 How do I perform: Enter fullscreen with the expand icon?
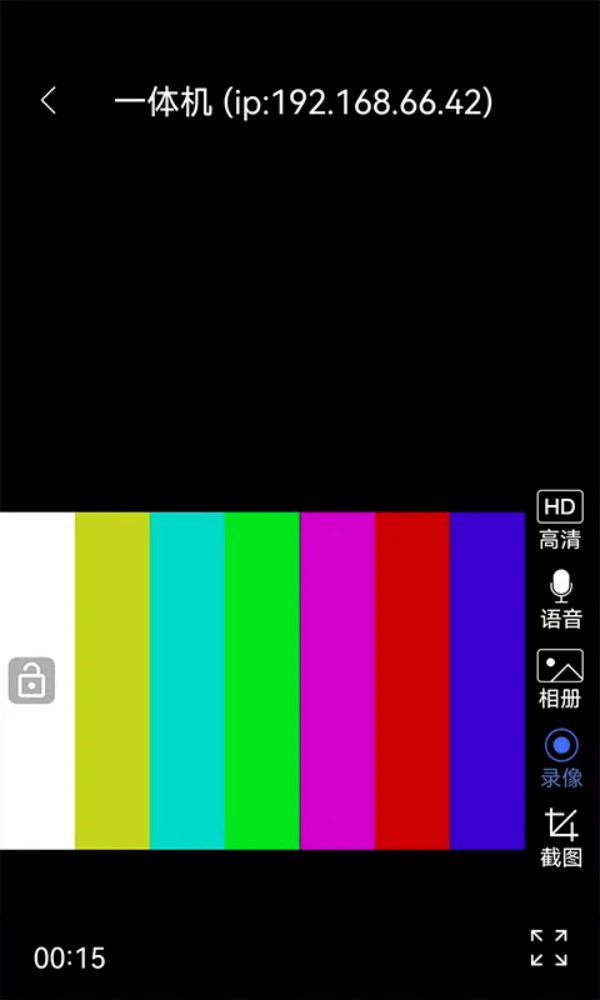(549, 947)
